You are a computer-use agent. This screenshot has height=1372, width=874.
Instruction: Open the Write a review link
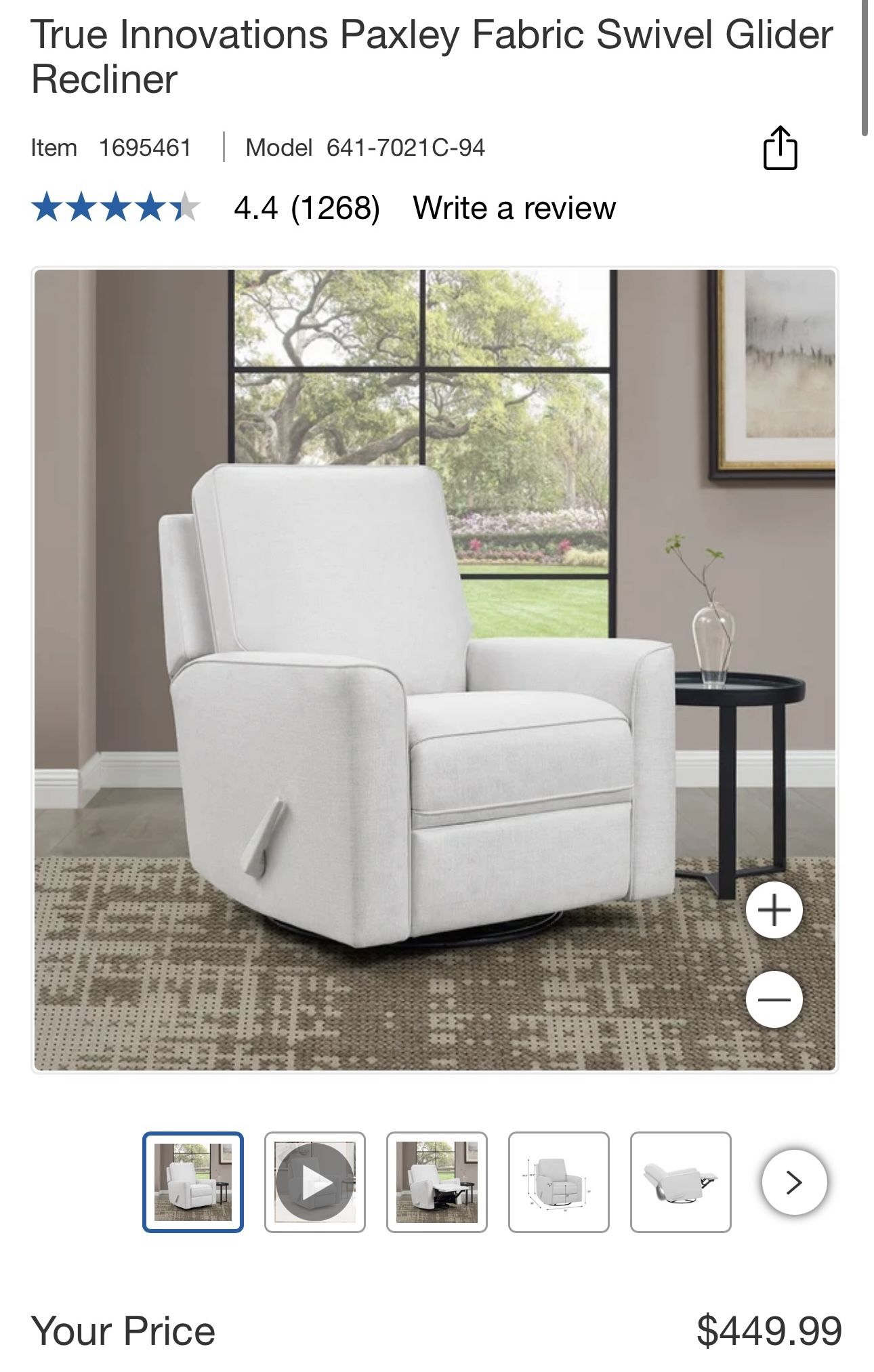[x=514, y=207]
